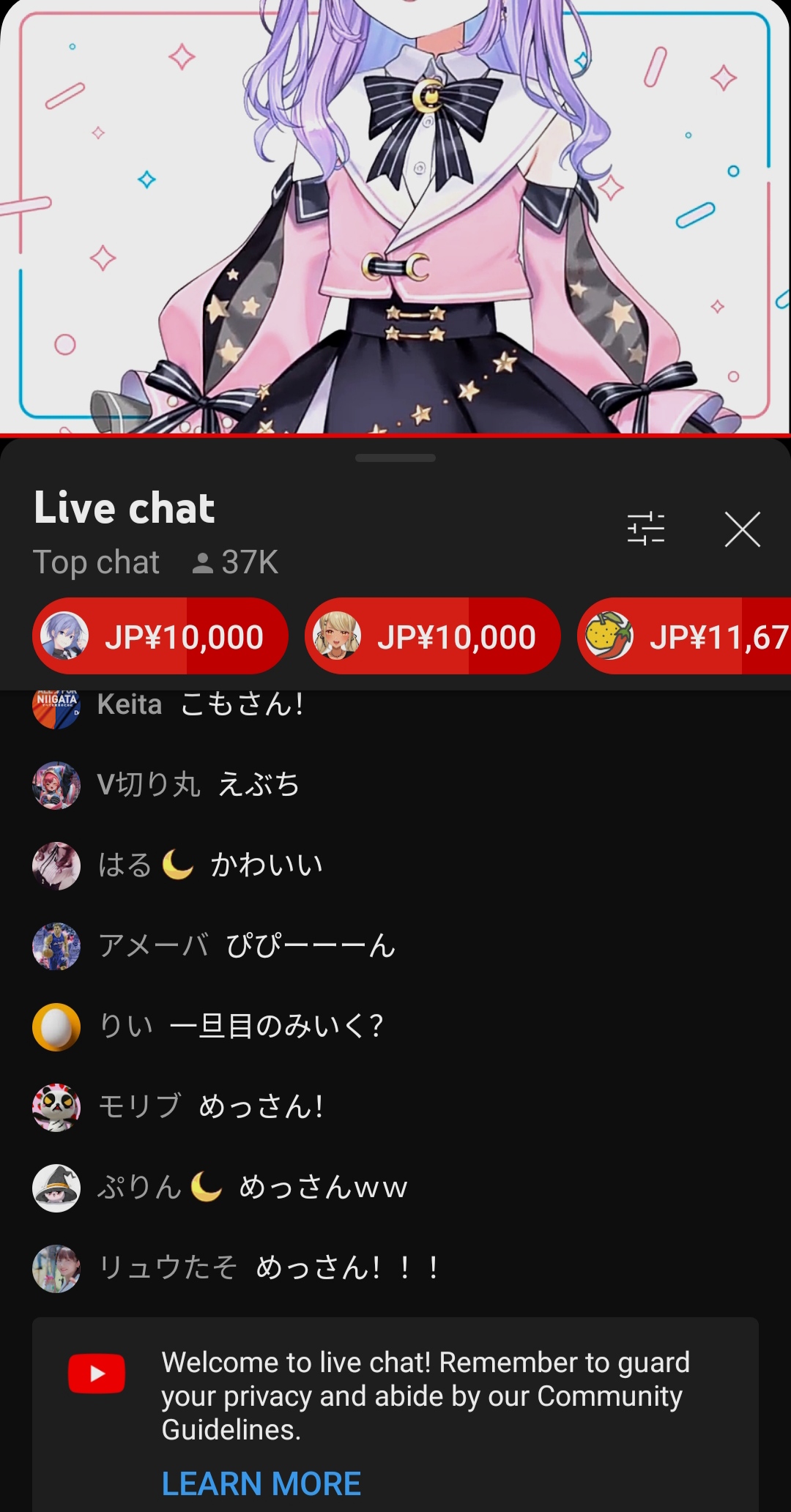Select the chat message from りい
This screenshot has width=791, height=1512.
pyautogui.click(x=395, y=1027)
